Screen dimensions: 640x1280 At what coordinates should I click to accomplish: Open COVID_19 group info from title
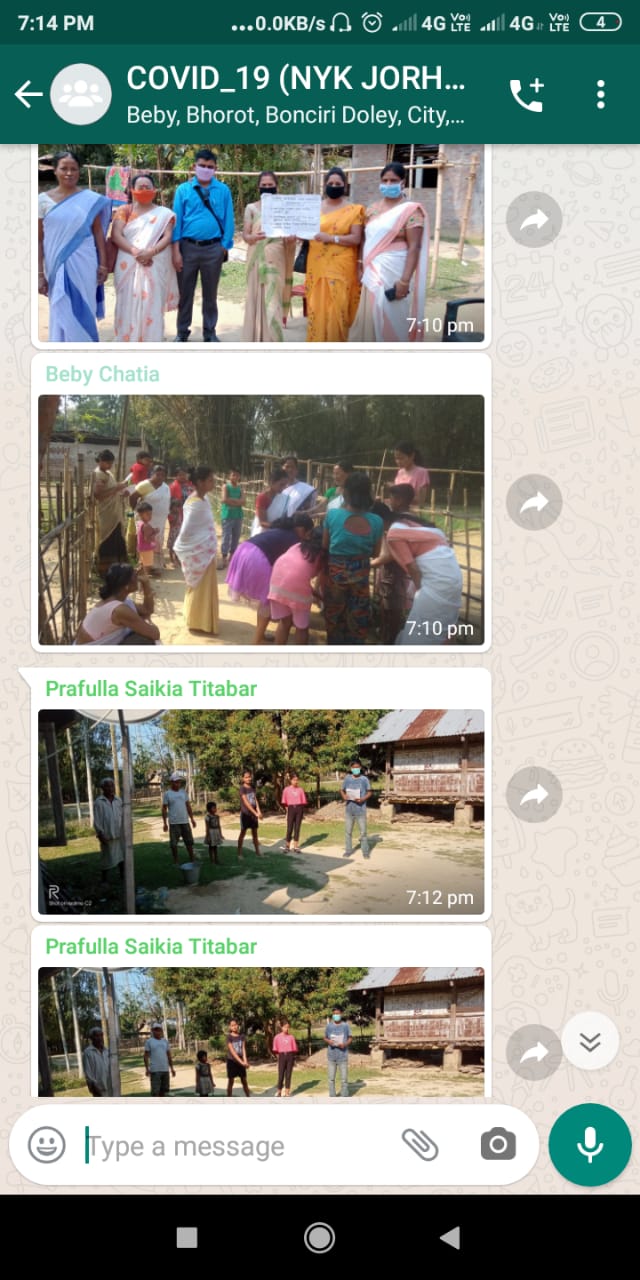296,78
